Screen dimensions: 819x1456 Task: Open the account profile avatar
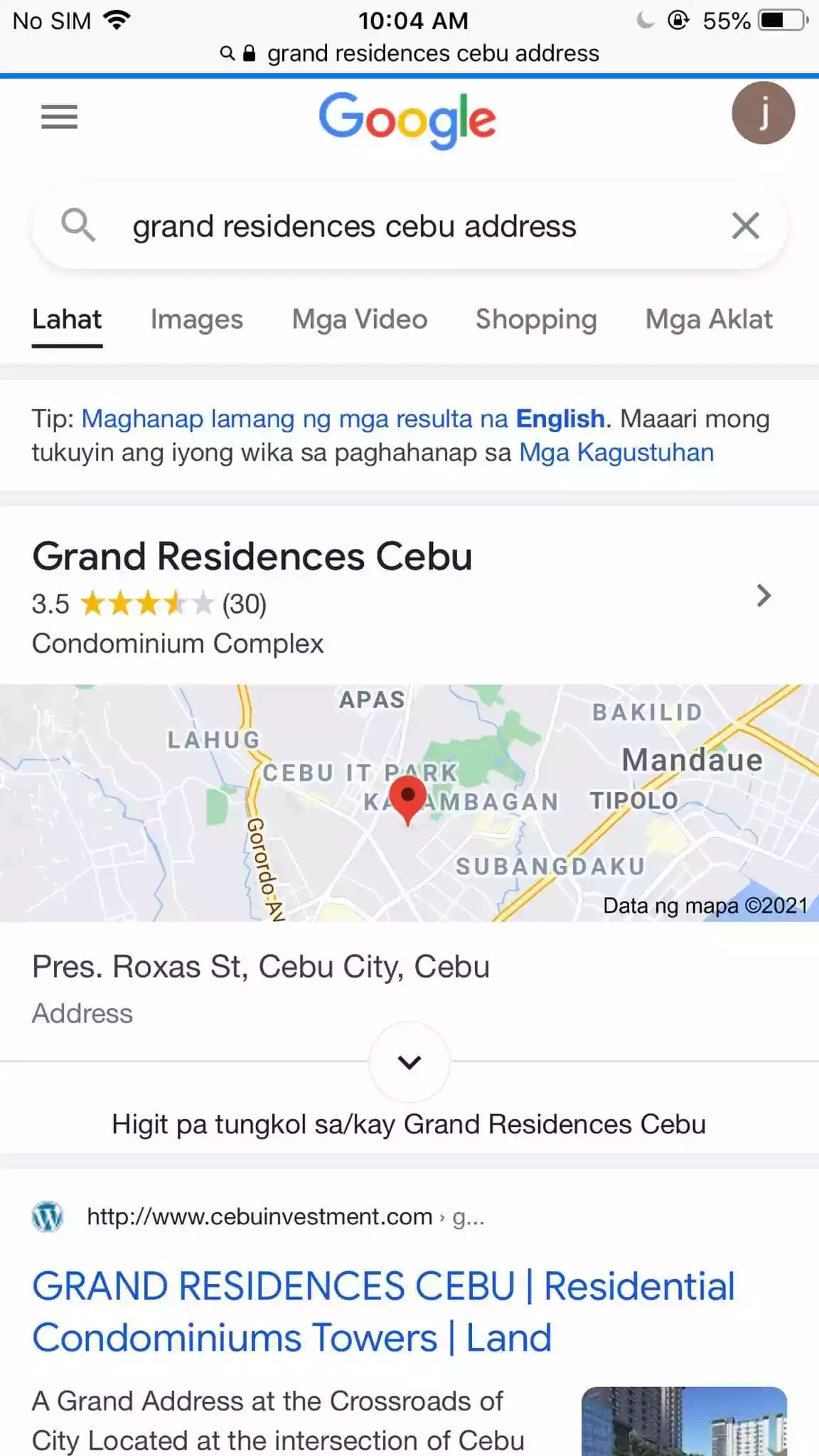763,114
